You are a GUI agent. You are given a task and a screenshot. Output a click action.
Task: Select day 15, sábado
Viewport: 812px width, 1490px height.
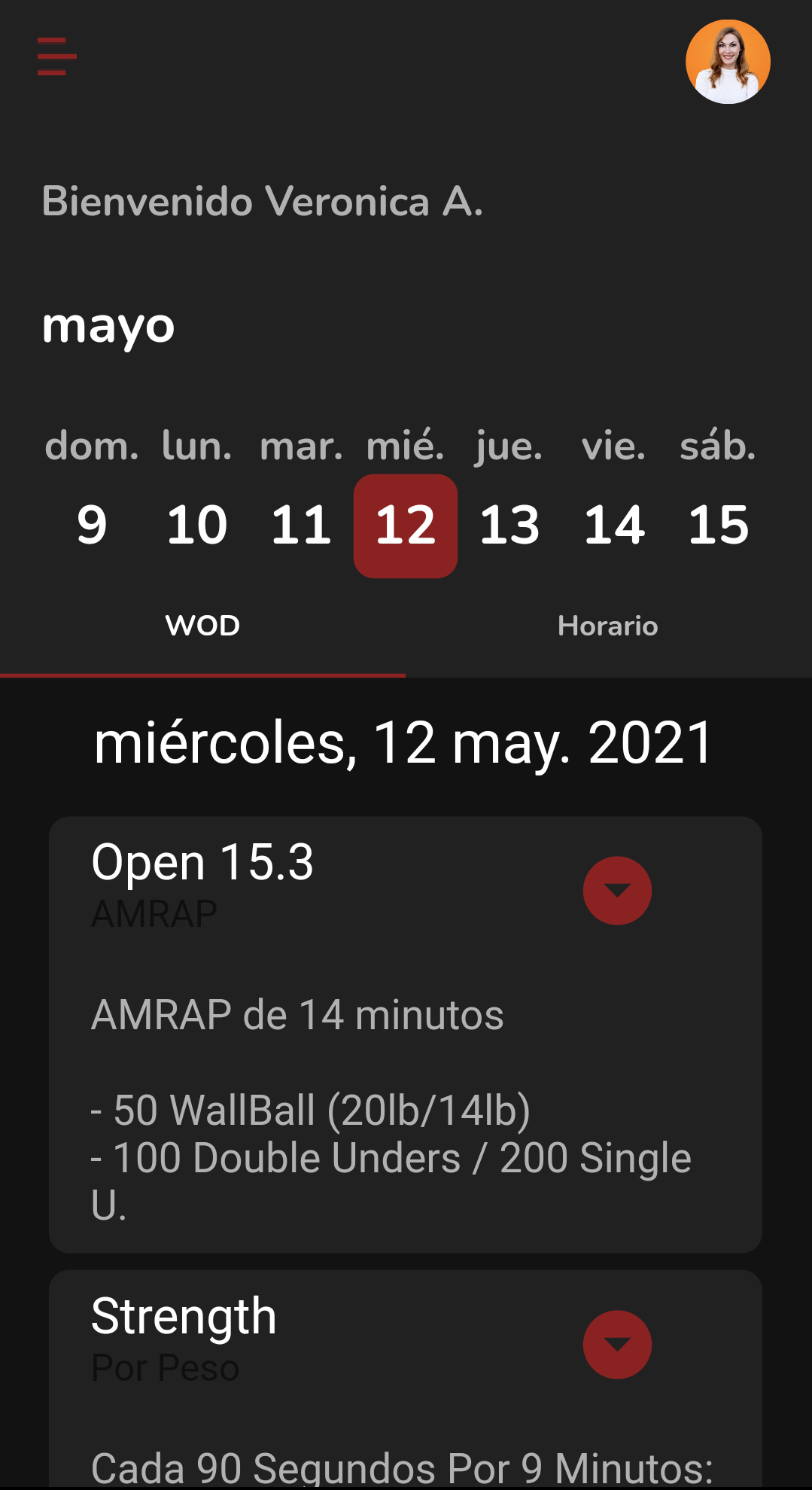720,527
